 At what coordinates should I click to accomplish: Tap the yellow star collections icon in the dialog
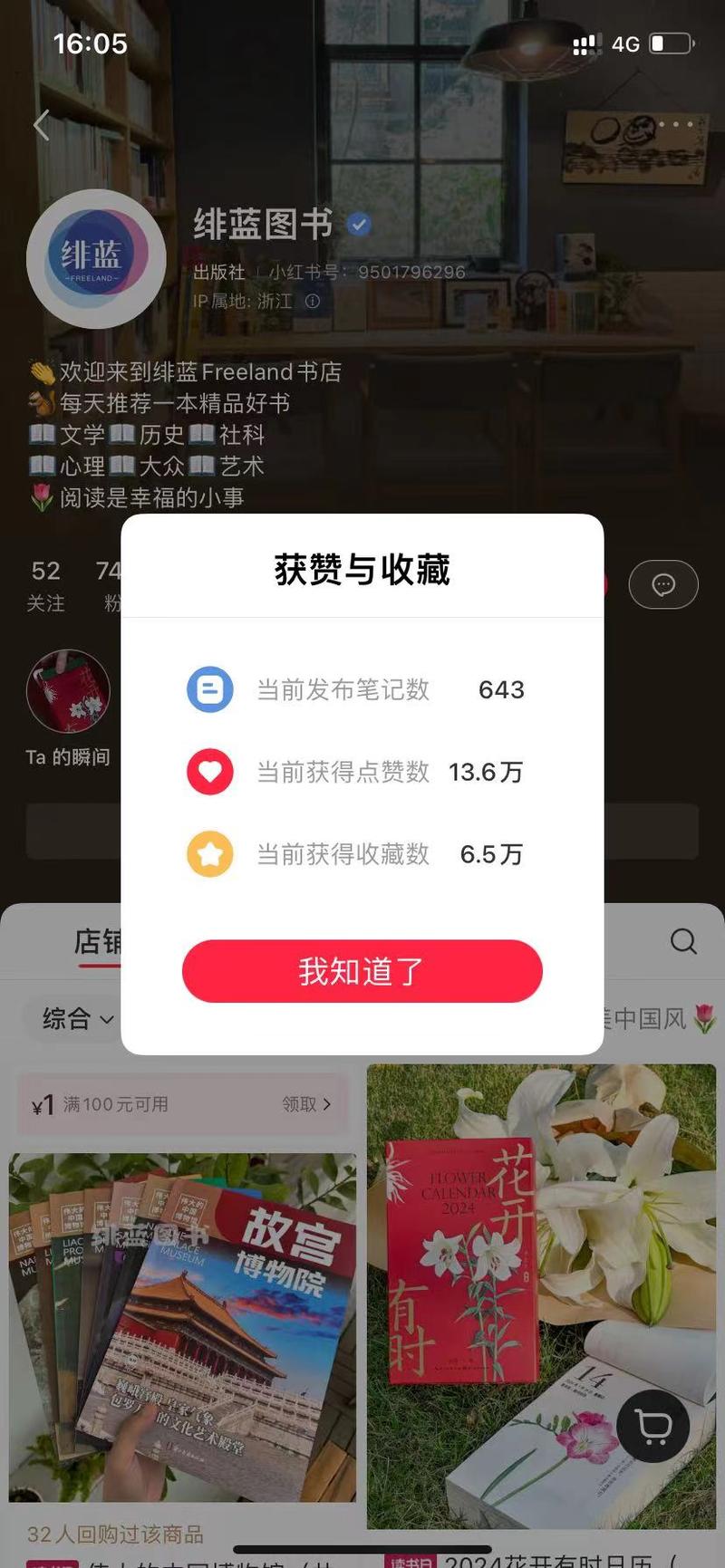pyautogui.click(x=209, y=854)
